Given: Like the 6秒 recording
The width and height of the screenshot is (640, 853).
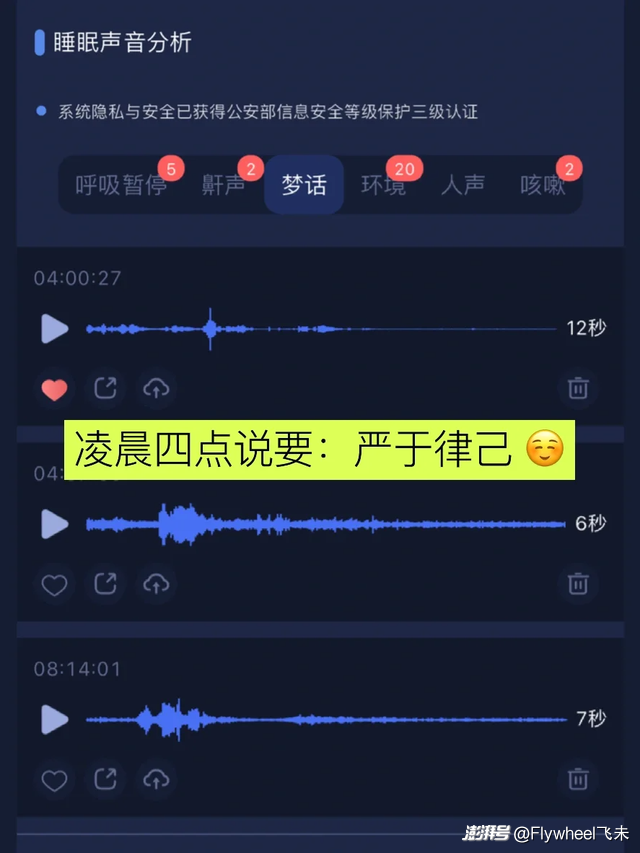Looking at the screenshot, I should pyautogui.click(x=54, y=584).
